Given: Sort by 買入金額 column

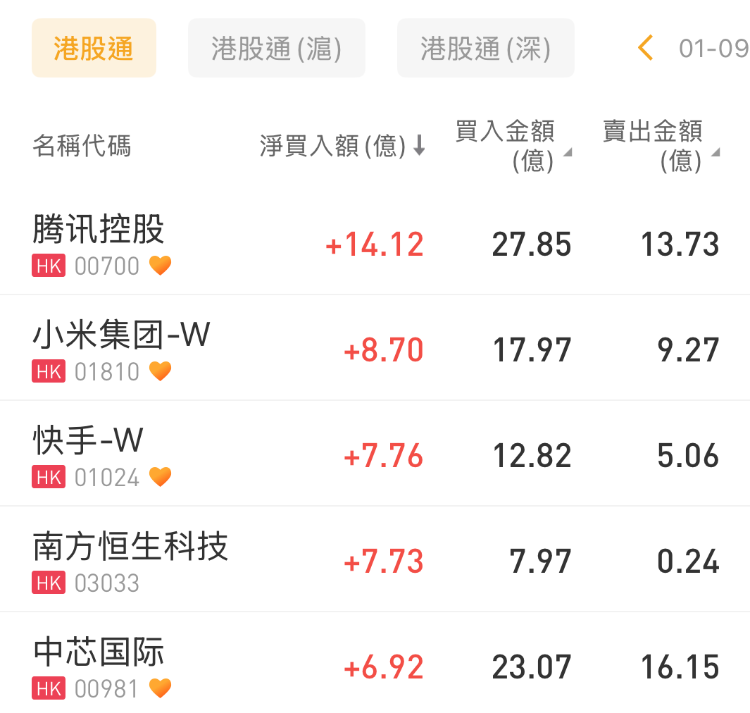Looking at the screenshot, I should 512,146.
